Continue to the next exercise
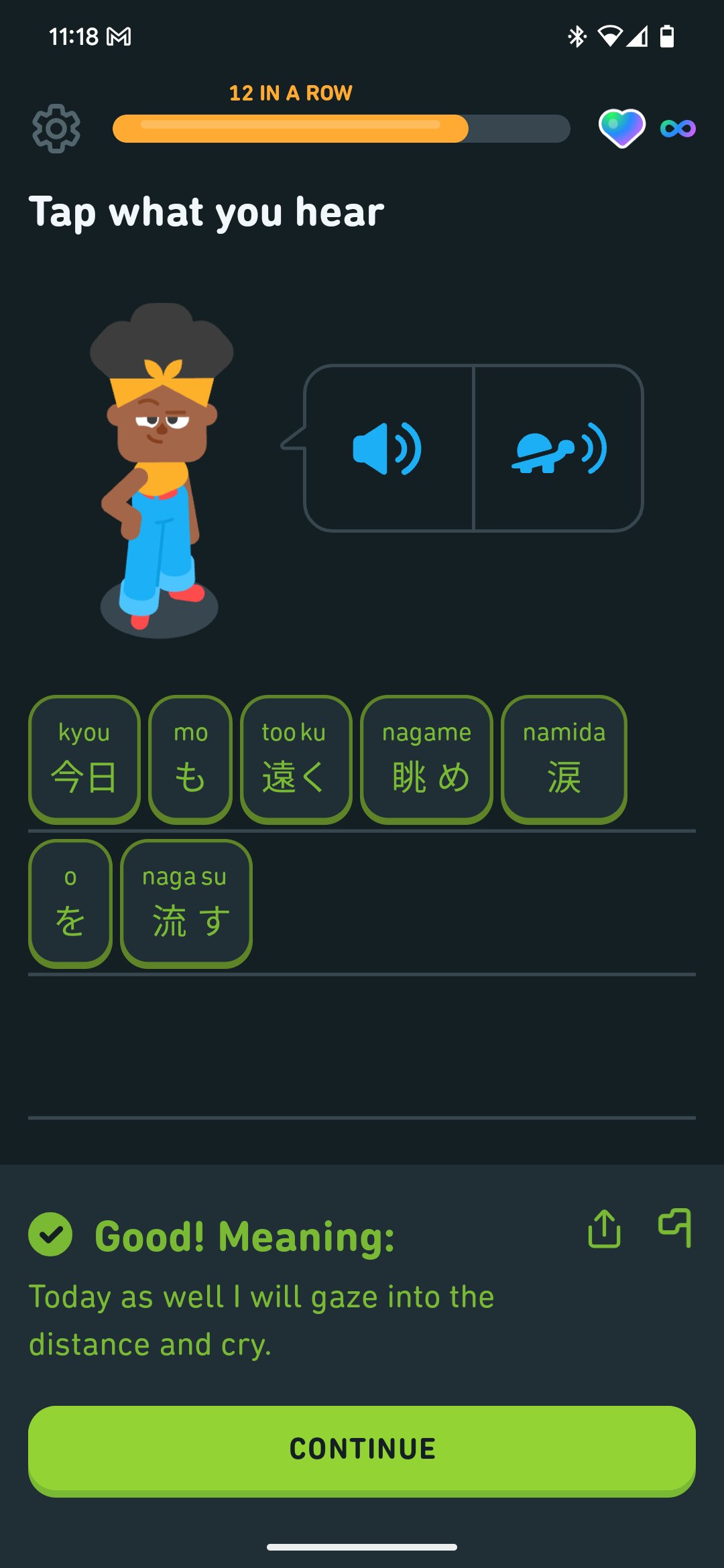Image resolution: width=724 pixels, height=1568 pixels. tap(362, 1450)
